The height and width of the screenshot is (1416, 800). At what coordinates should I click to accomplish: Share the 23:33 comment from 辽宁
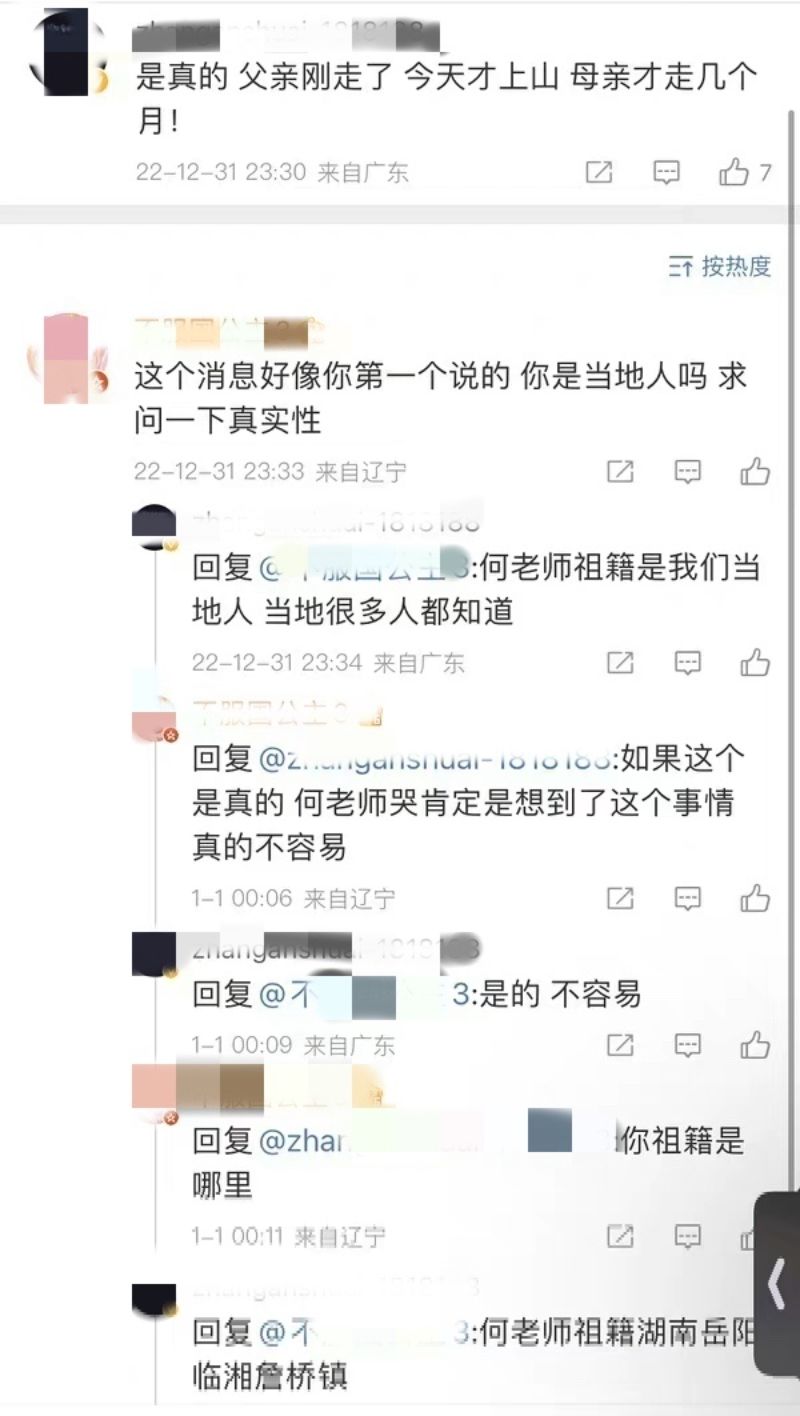[x=620, y=471]
